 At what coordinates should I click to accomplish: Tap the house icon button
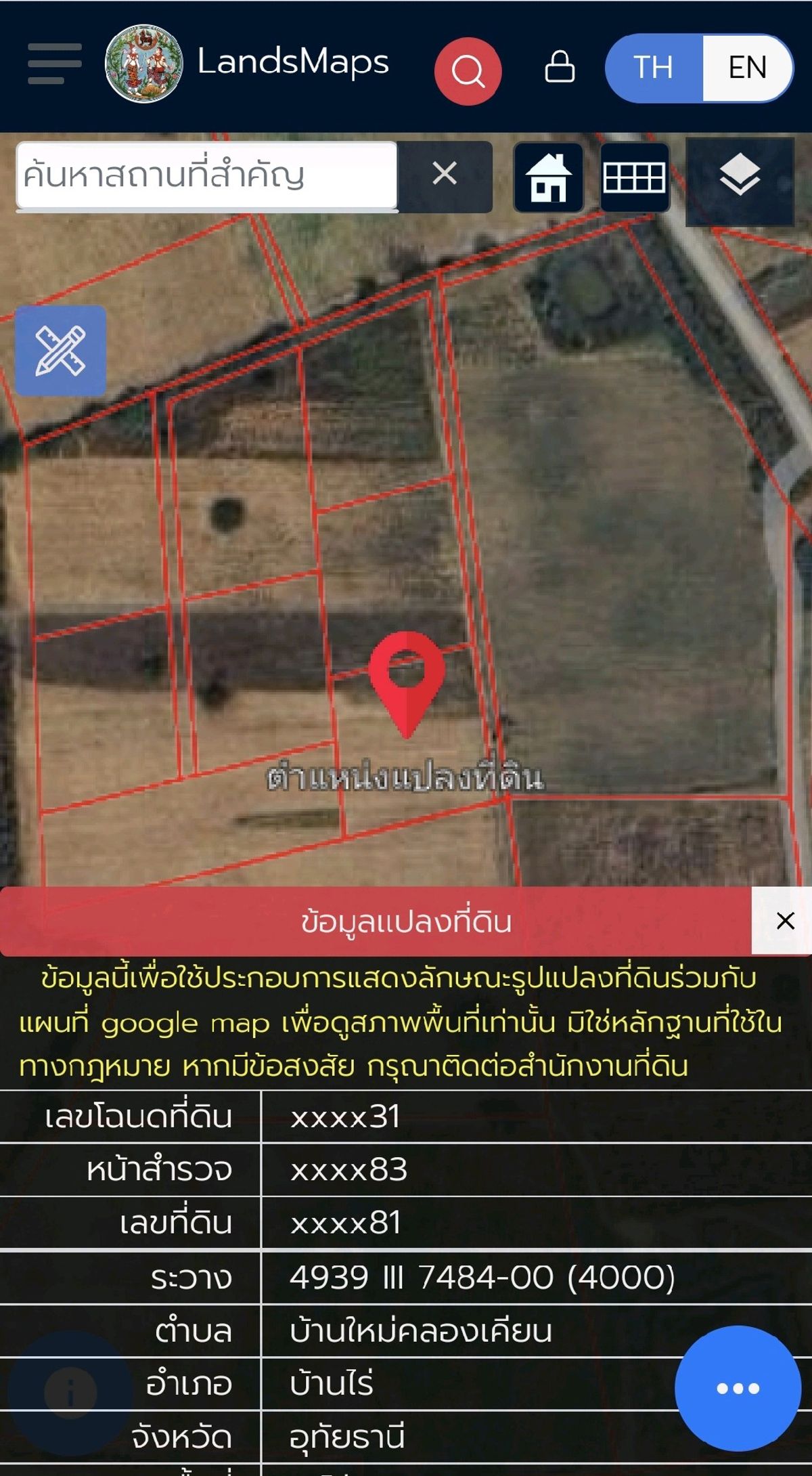548,178
